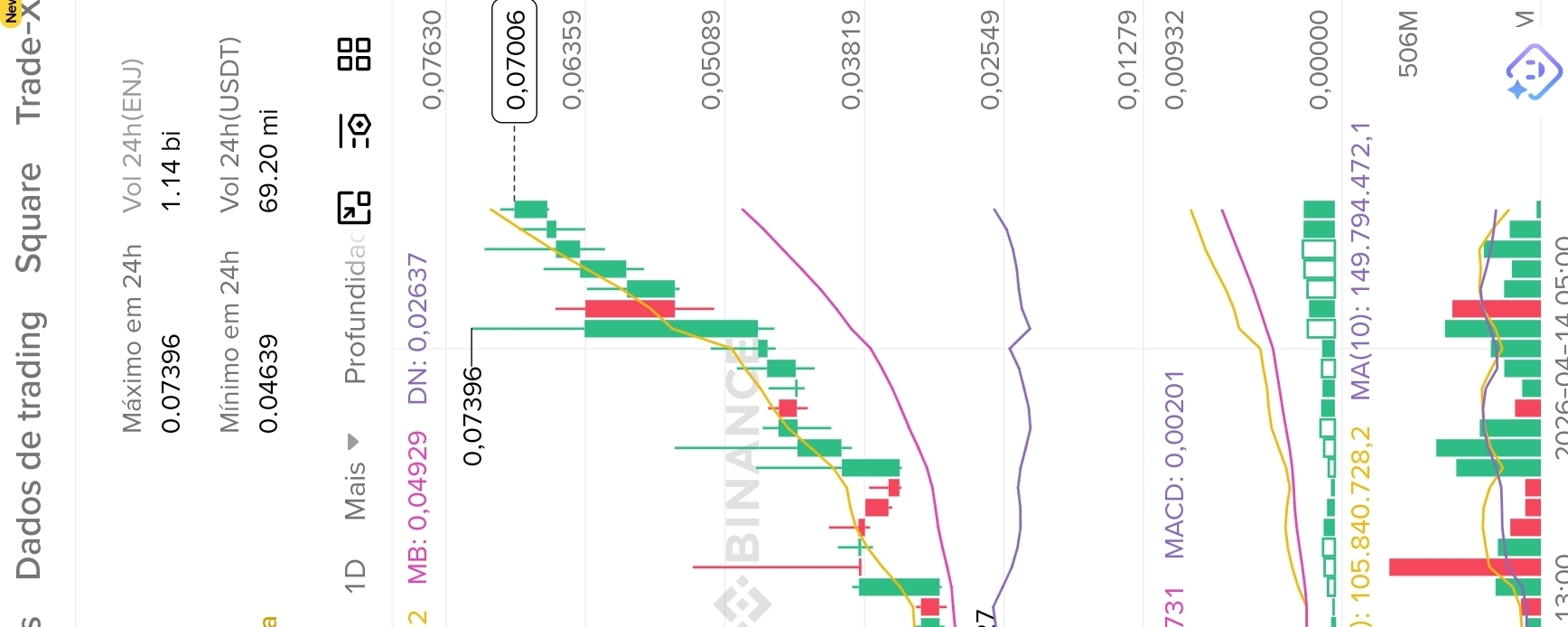1568x627 pixels.
Task: Open the Square tab
Action: pyautogui.click(x=29, y=217)
